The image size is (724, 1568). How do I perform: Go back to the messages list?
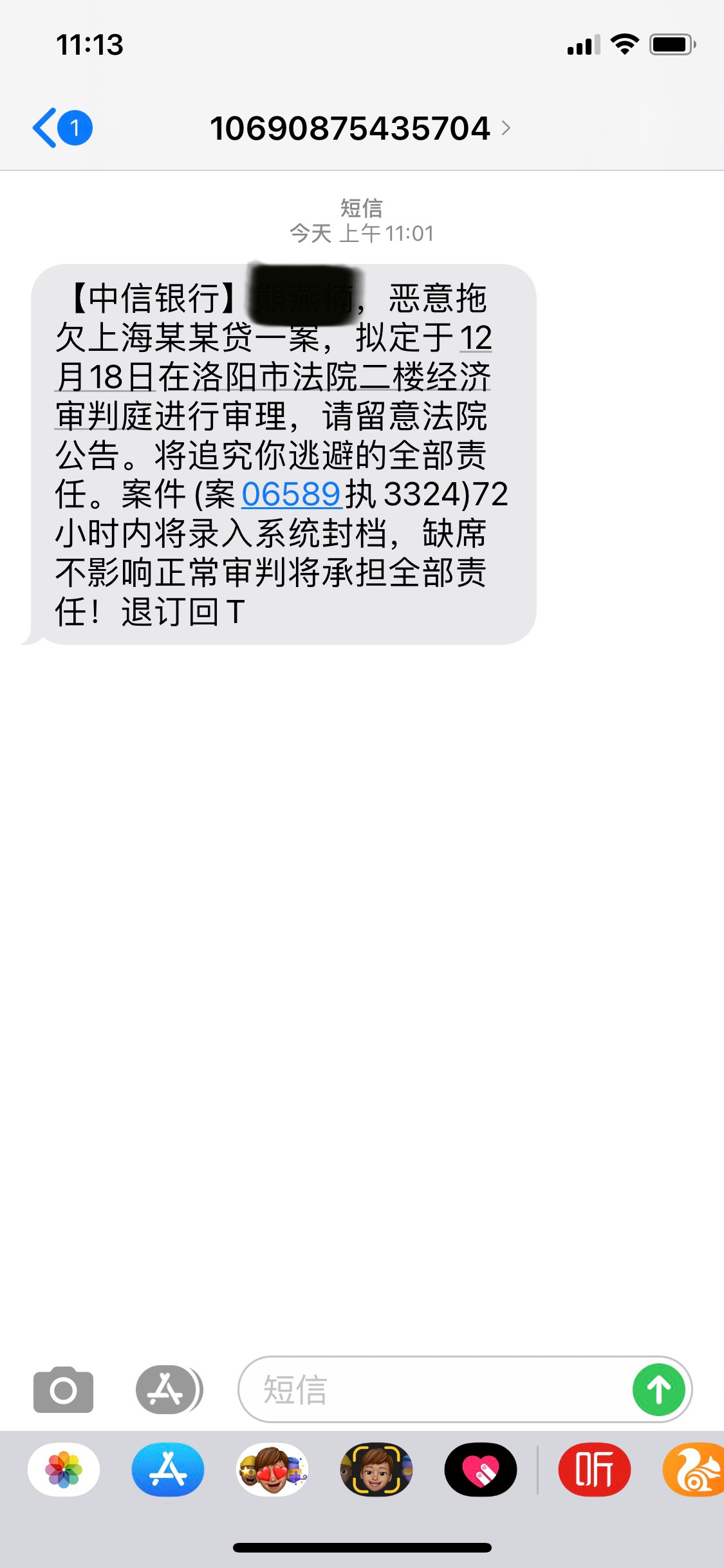pos(62,128)
